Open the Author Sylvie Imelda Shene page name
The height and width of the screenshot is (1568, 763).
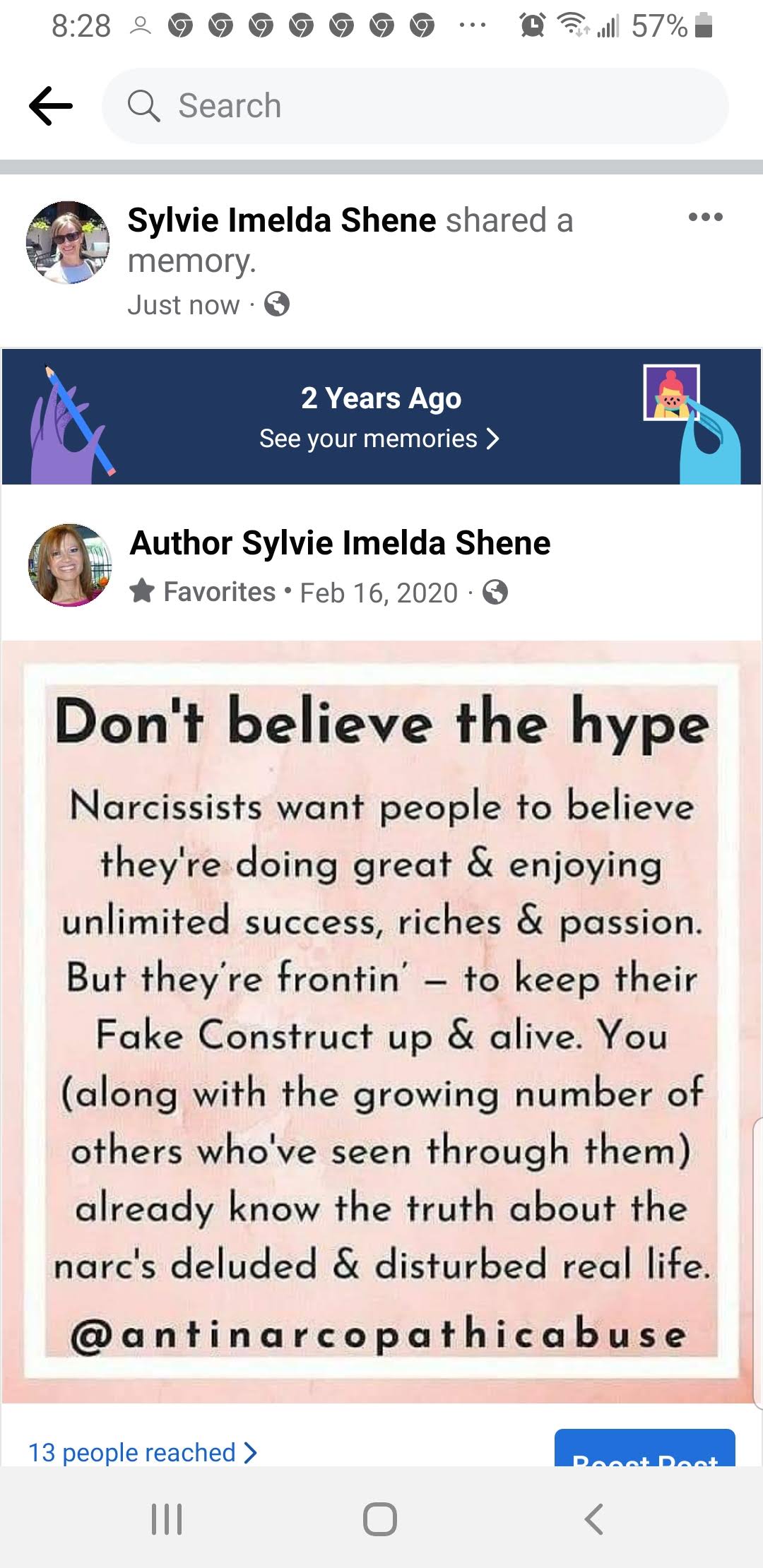340,543
